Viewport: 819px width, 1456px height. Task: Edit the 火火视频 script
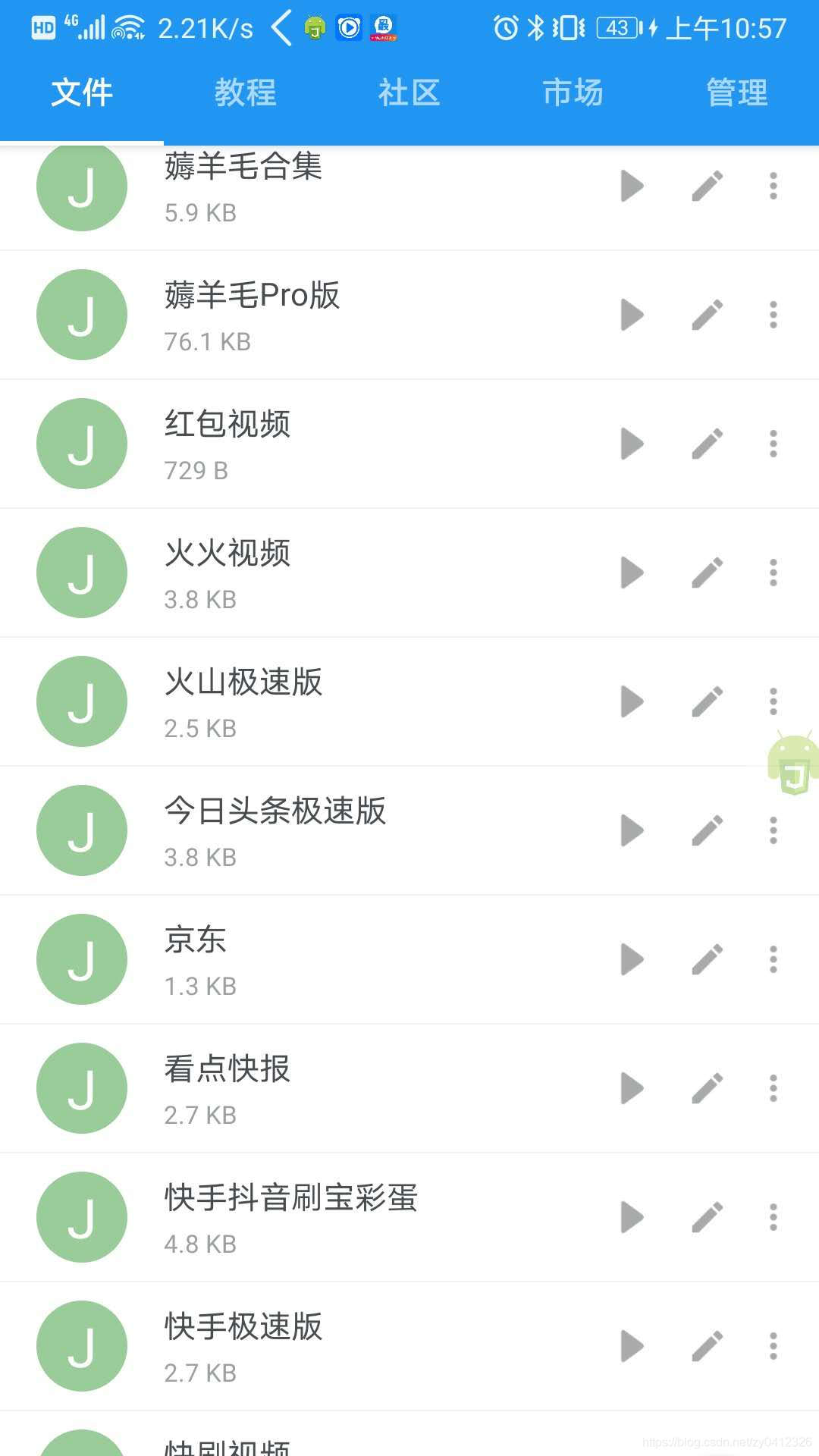pos(706,573)
